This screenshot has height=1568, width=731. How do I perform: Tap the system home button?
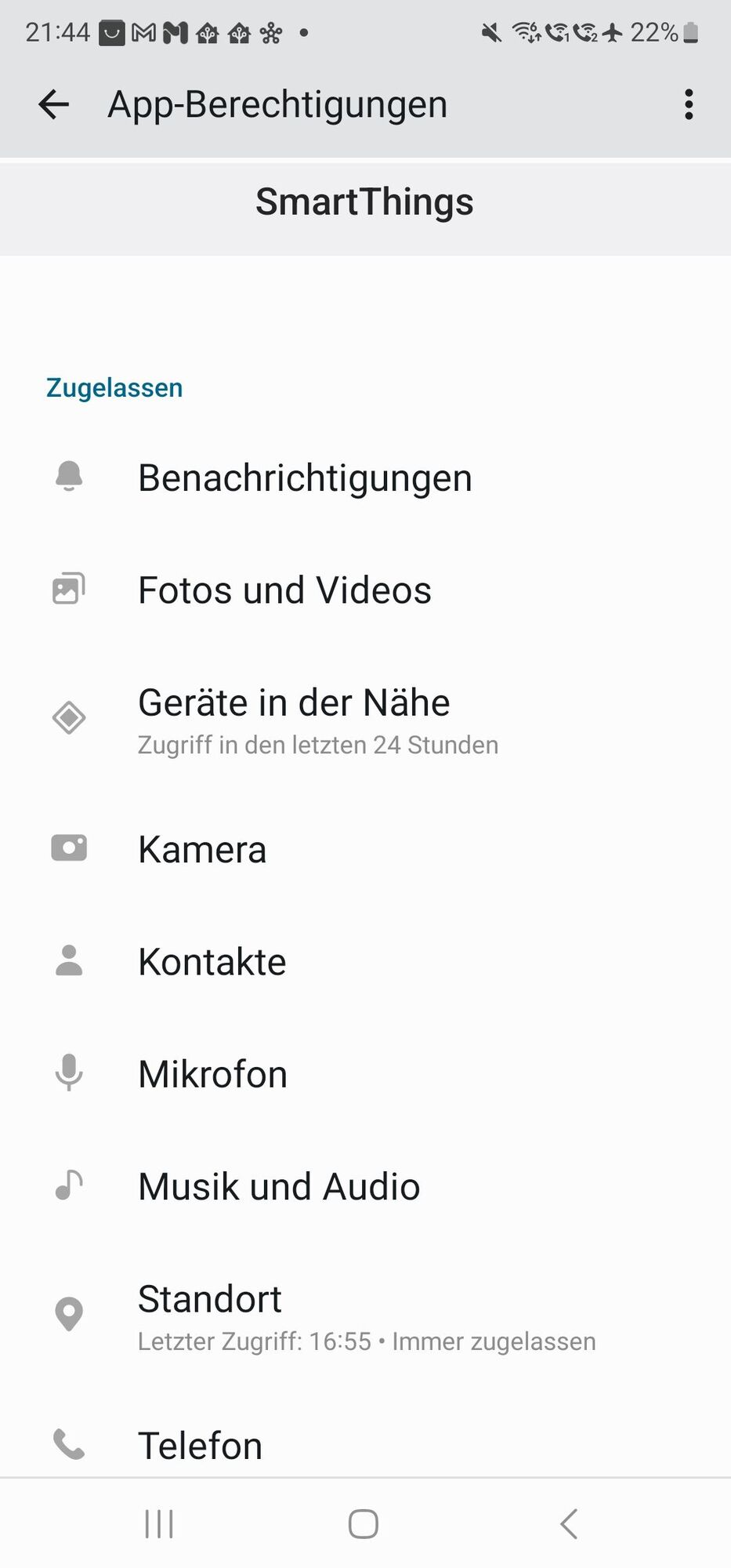click(x=364, y=1524)
